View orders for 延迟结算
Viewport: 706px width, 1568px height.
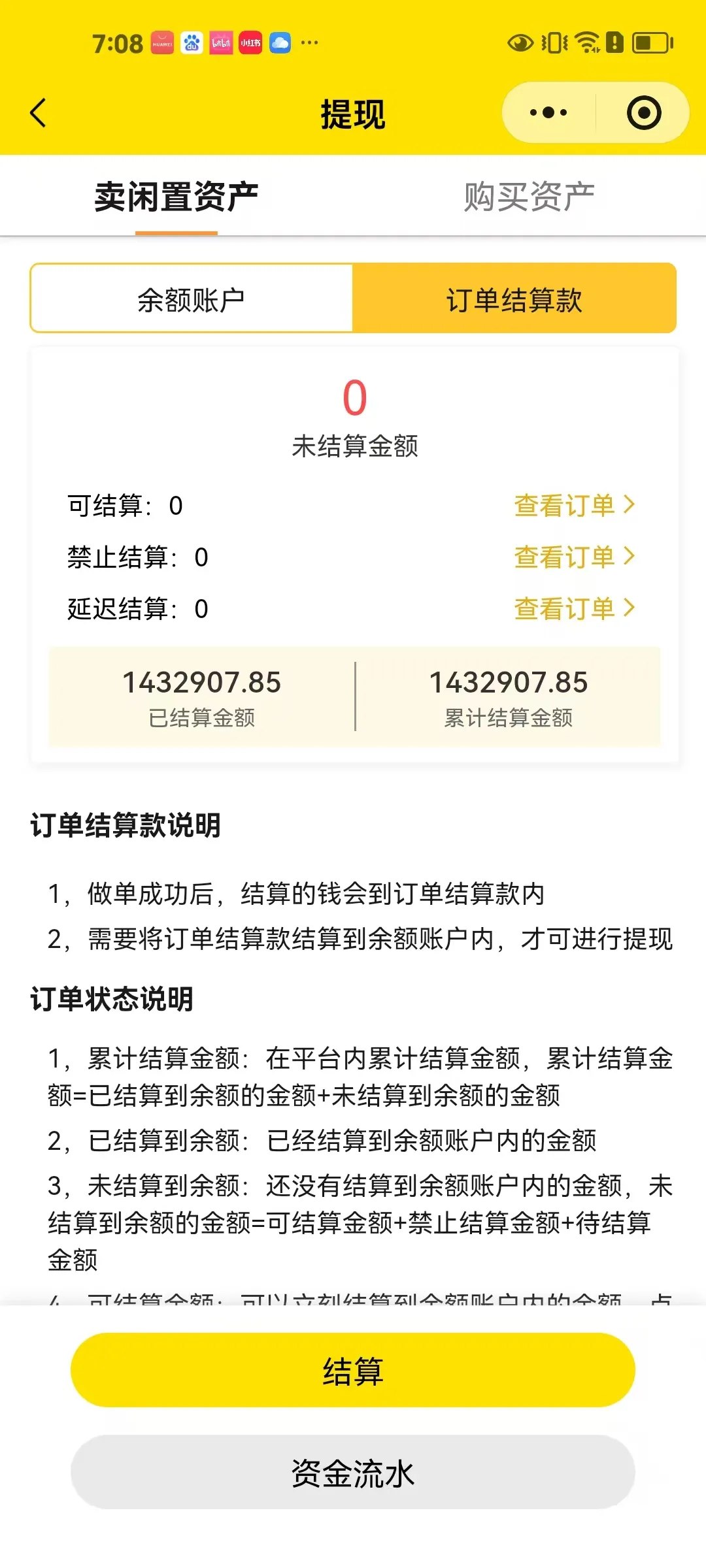[x=574, y=608]
